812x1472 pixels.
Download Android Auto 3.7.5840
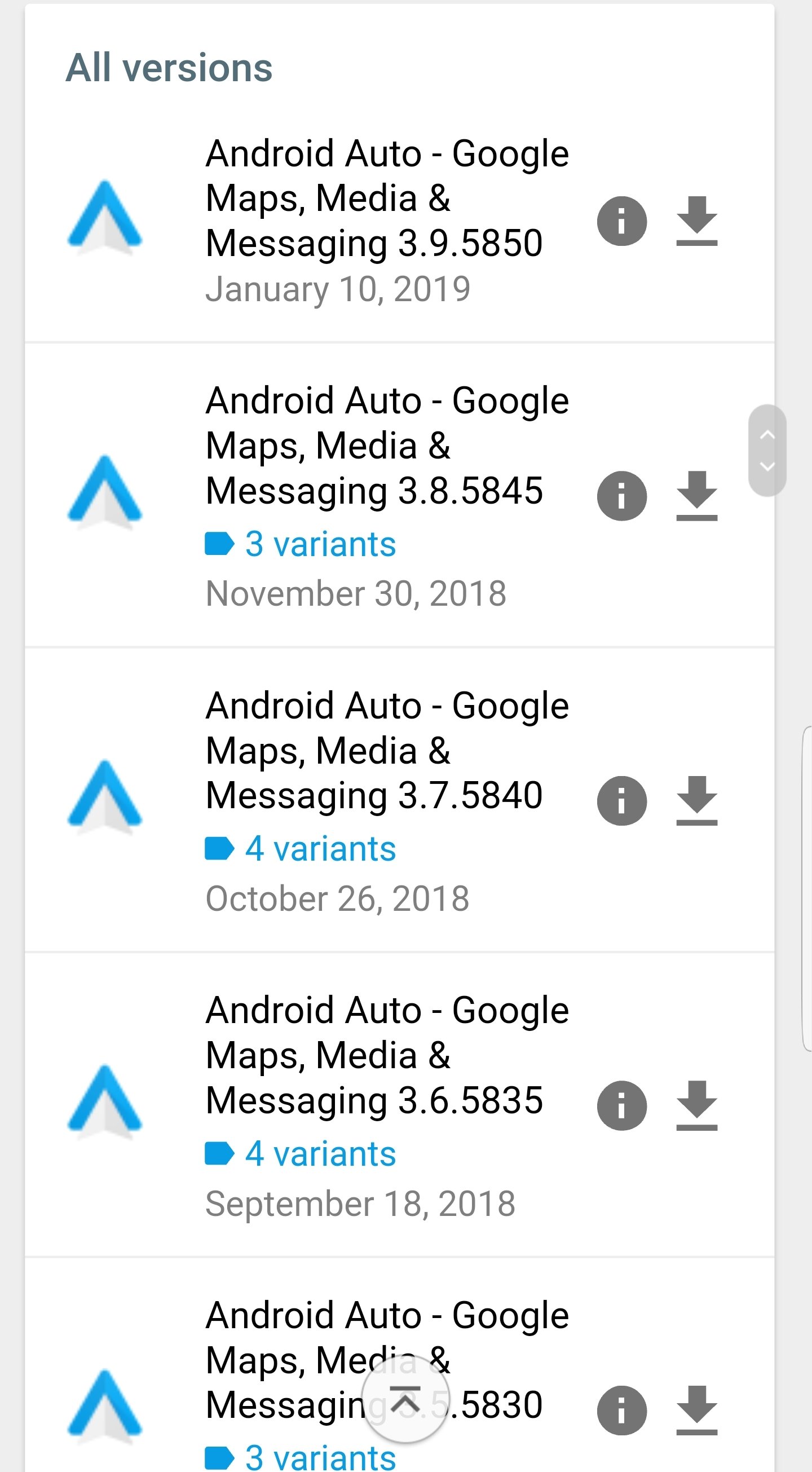[696, 800]
